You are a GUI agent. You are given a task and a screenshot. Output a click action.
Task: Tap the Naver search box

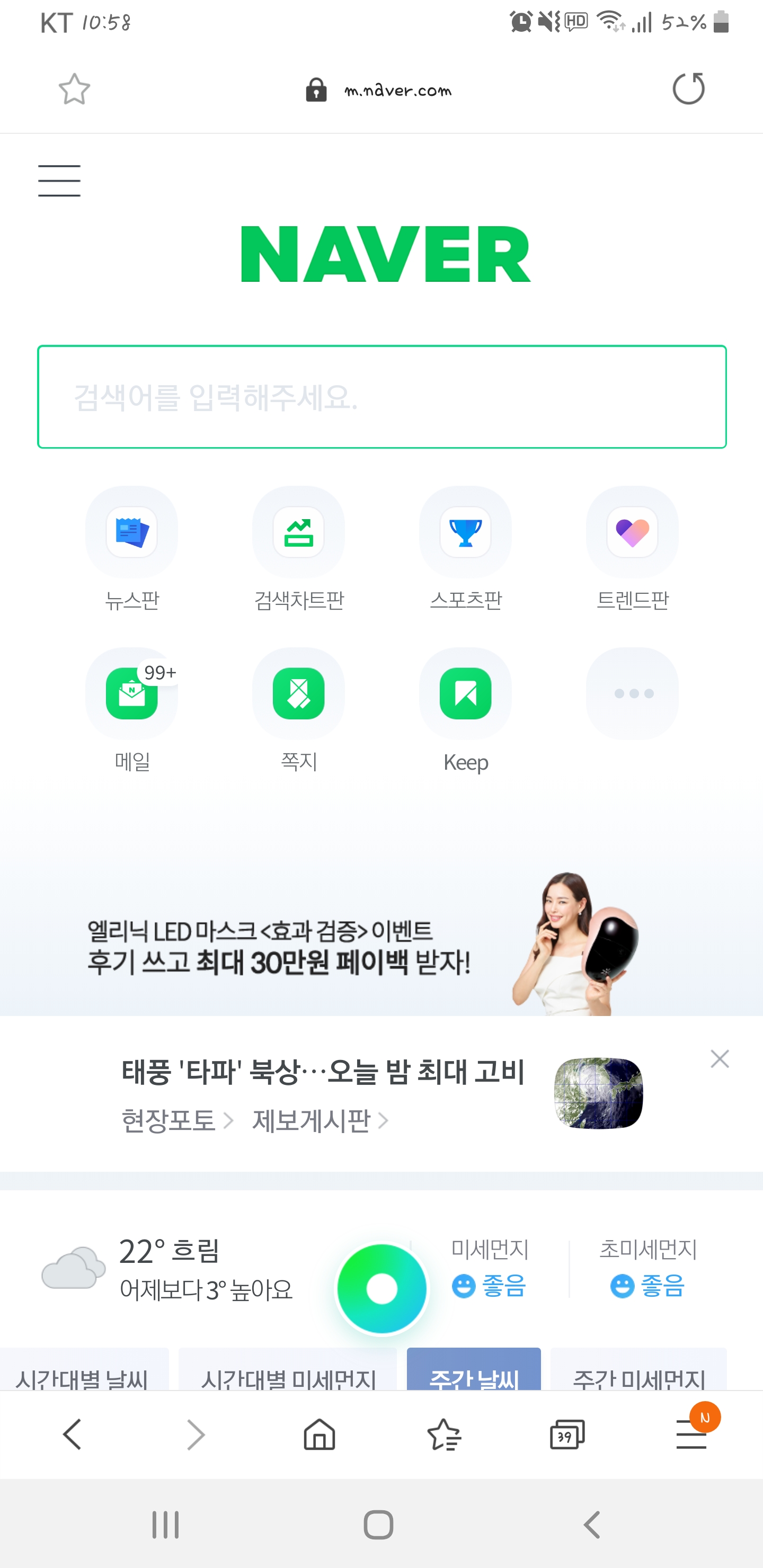pyautogui.click(x=382, y=397)
